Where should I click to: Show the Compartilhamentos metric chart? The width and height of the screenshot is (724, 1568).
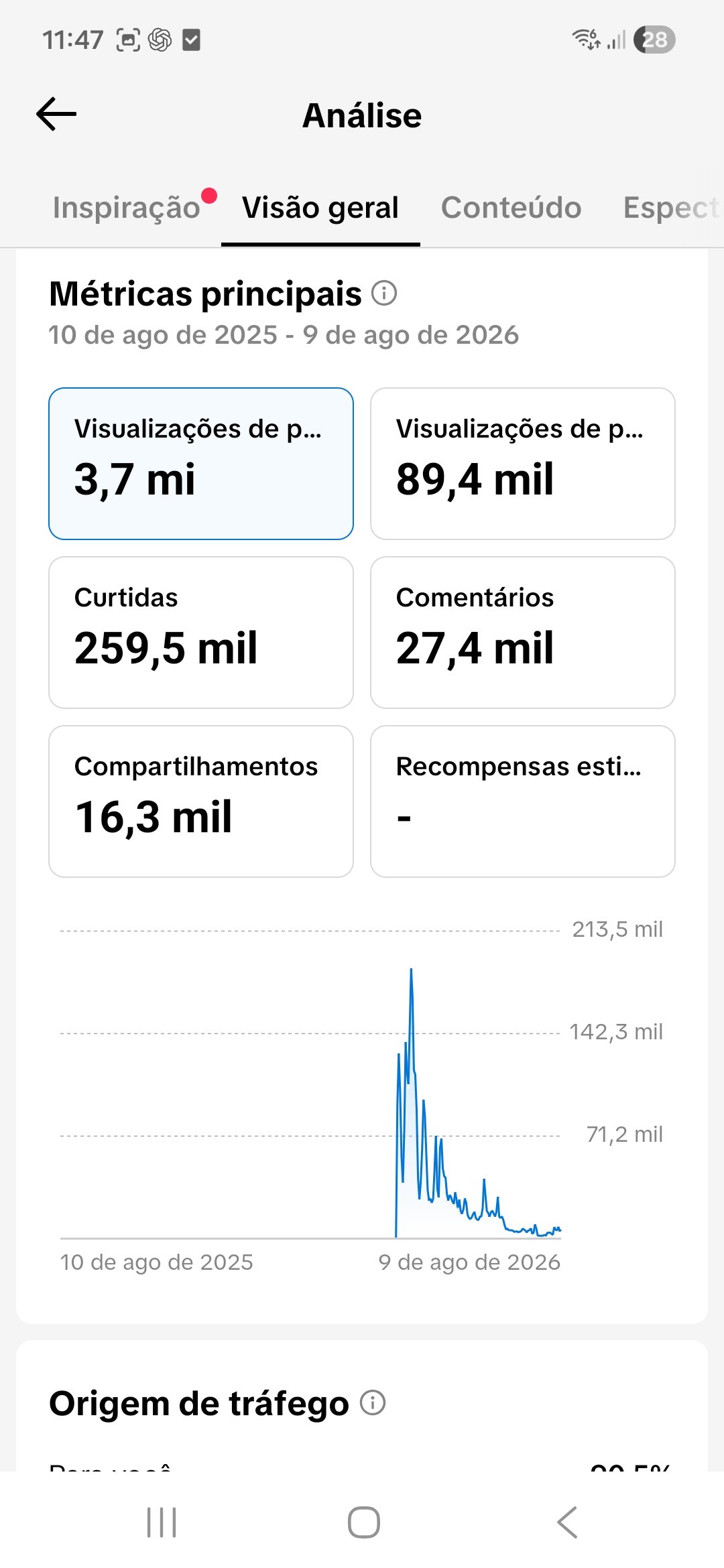tap(201, 801)
